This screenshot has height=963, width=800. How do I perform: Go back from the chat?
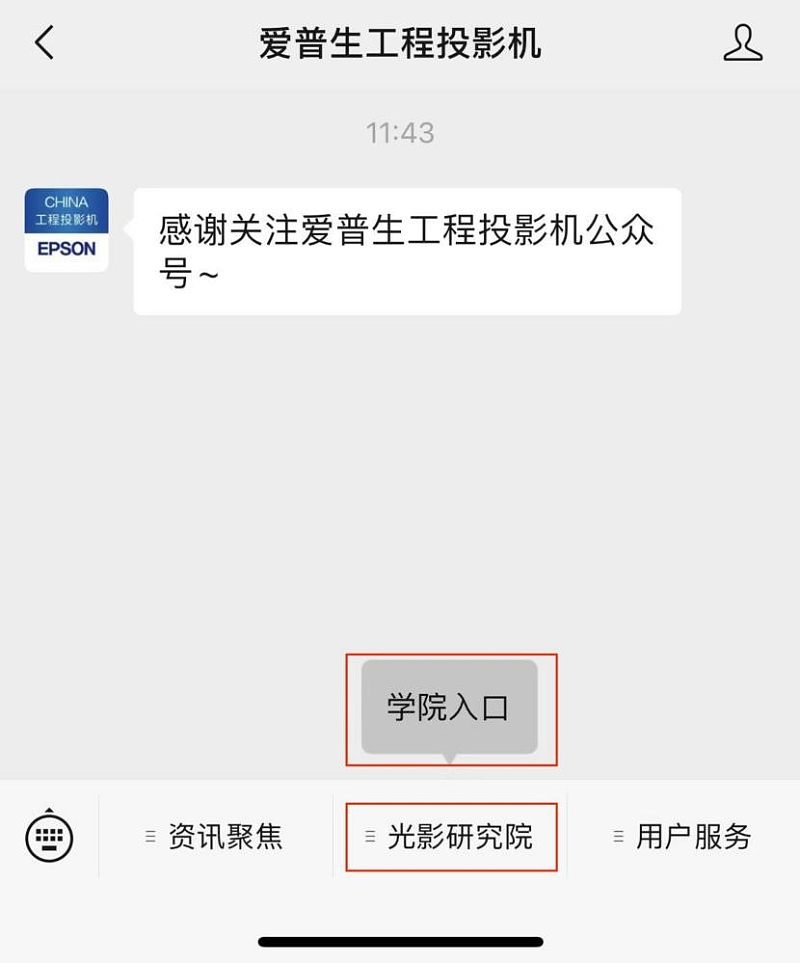point(44,43)
